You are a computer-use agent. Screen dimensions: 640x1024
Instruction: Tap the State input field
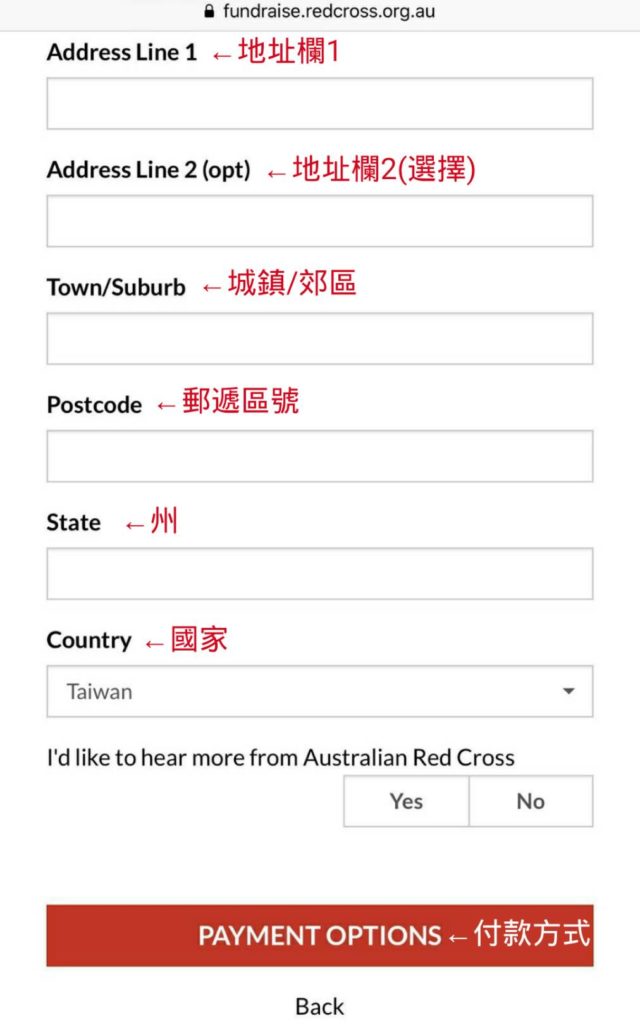[x=319, y=574]
